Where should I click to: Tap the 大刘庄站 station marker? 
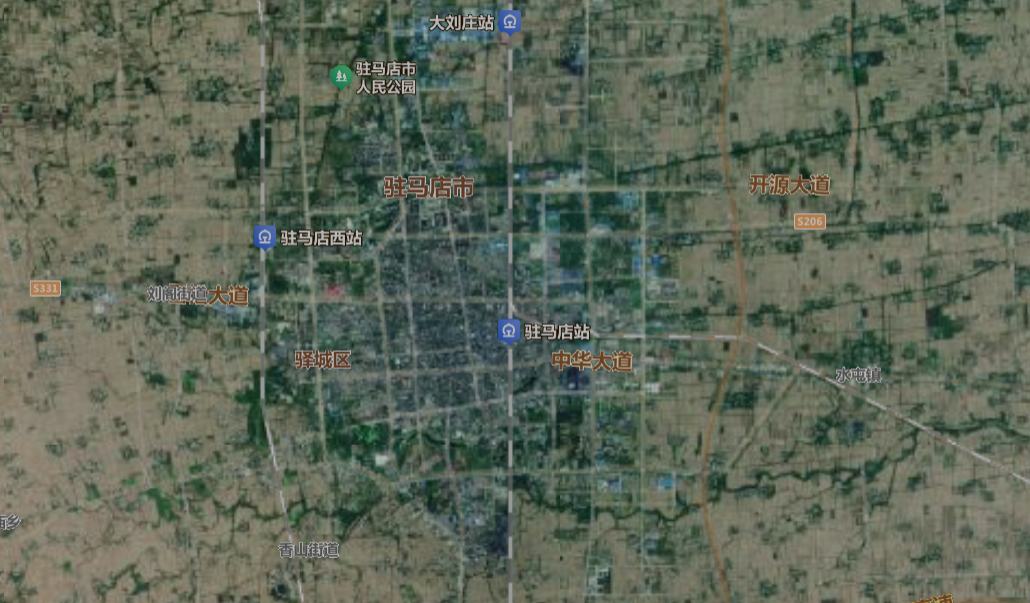(x=511, y=22)
